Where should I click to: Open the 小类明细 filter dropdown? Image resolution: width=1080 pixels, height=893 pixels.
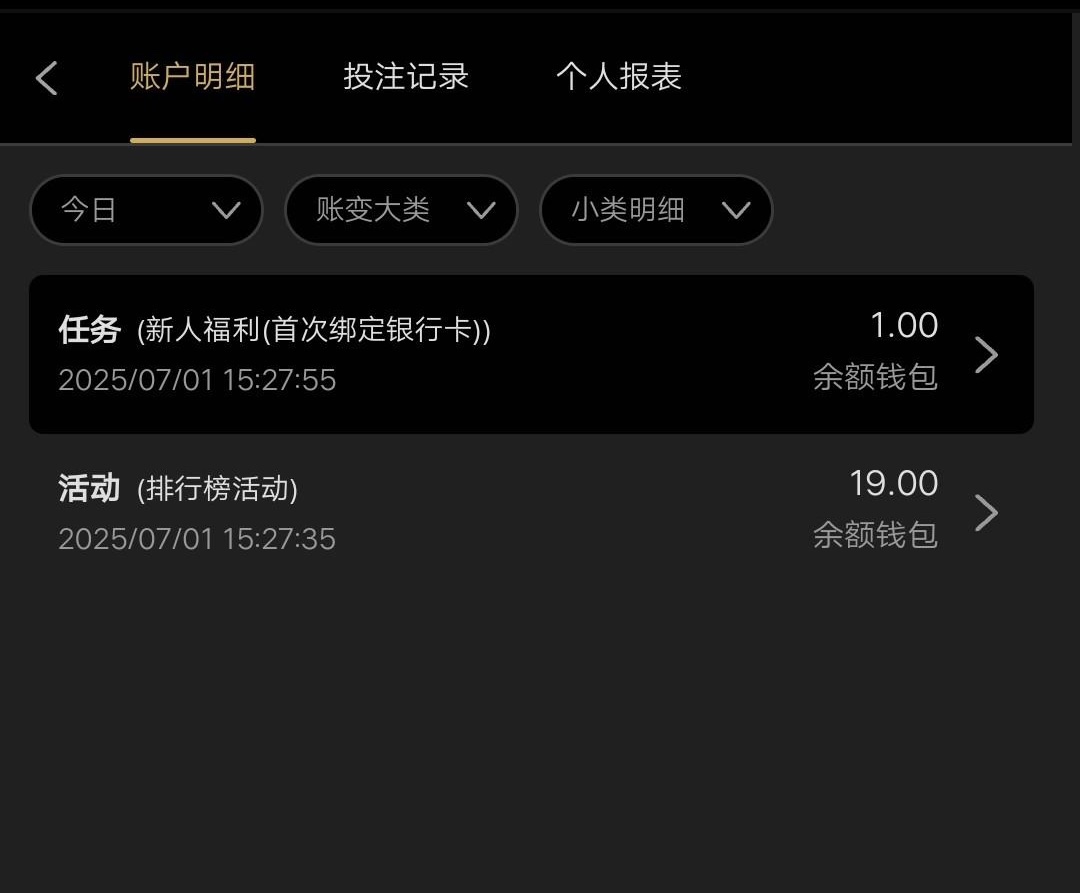point(656,210)
